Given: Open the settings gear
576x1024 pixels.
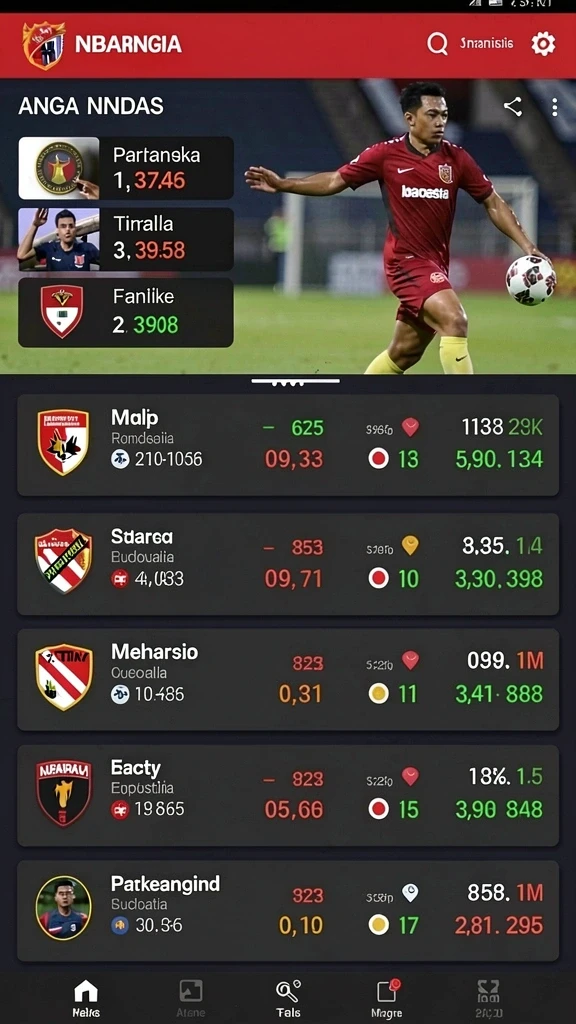Looking at the screenshot, I should pyautogui.click(x=543, y=44).
